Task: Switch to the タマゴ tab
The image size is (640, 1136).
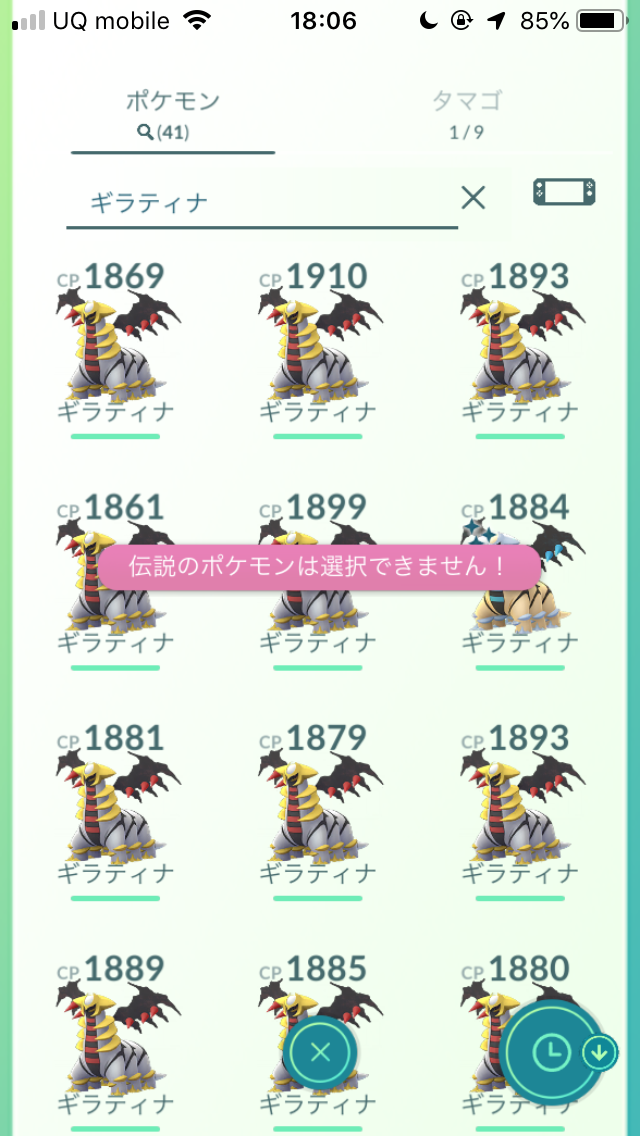Action: [466, 113]
